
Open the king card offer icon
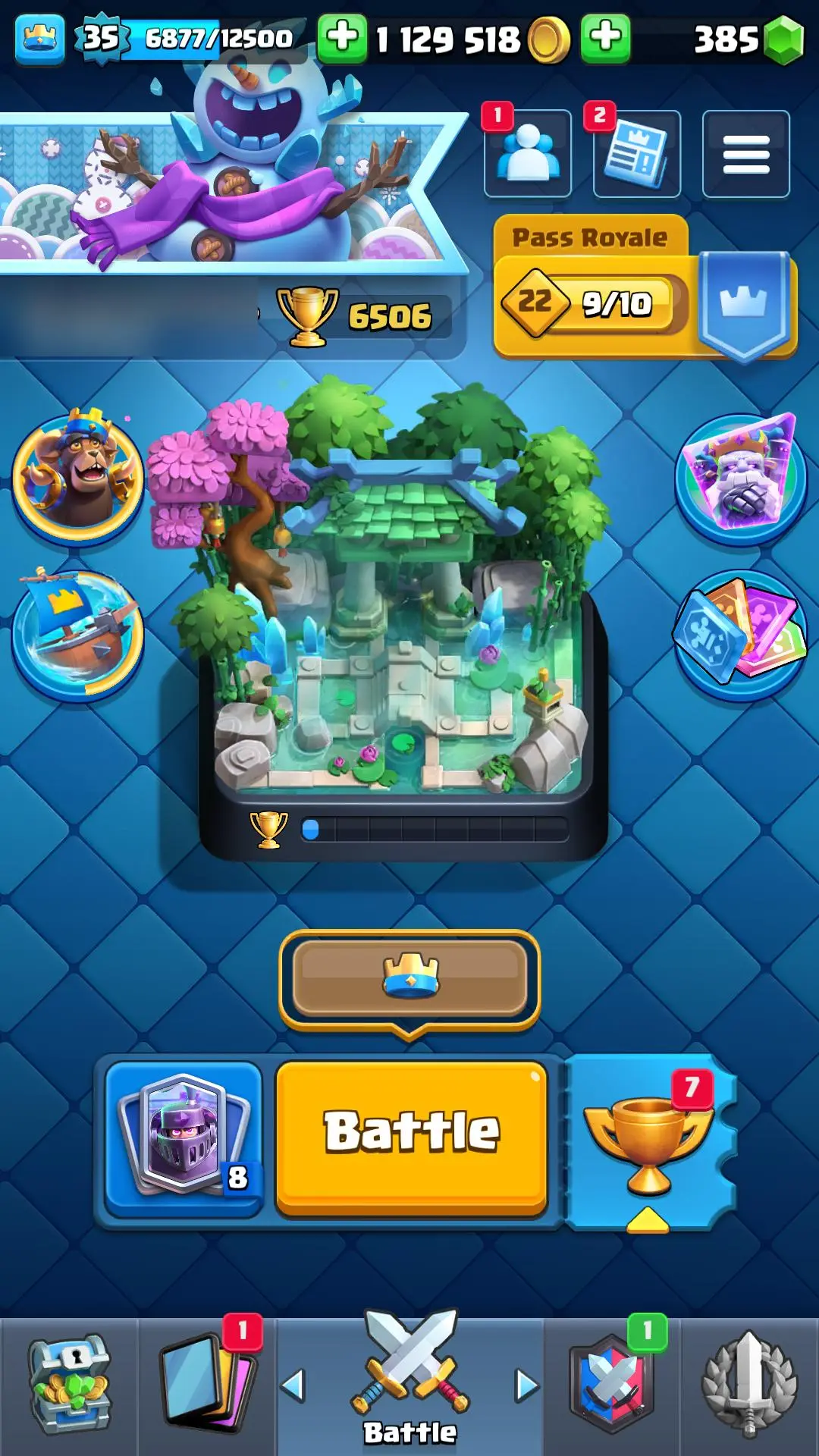click(x=740, y=478)
